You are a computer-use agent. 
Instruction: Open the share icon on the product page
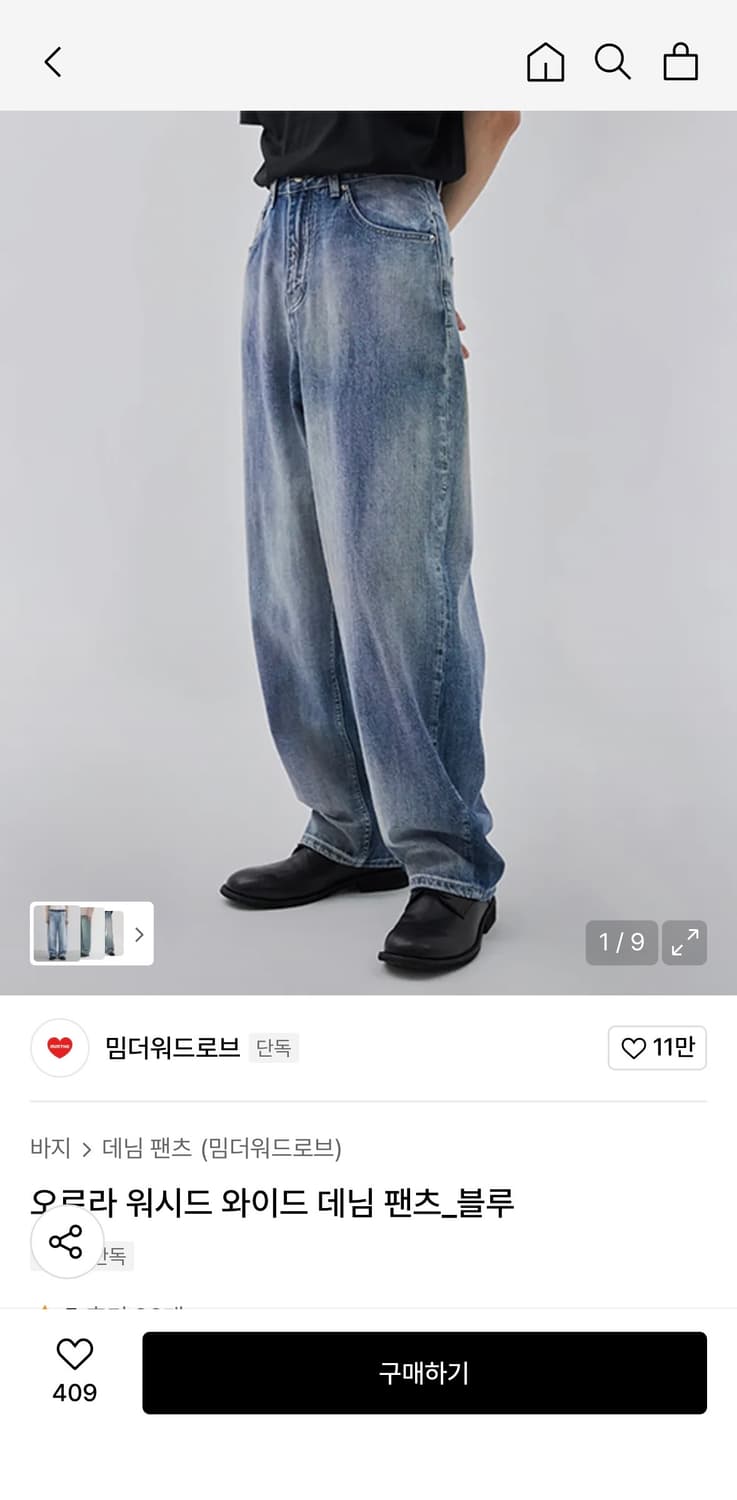point(66,1244)
